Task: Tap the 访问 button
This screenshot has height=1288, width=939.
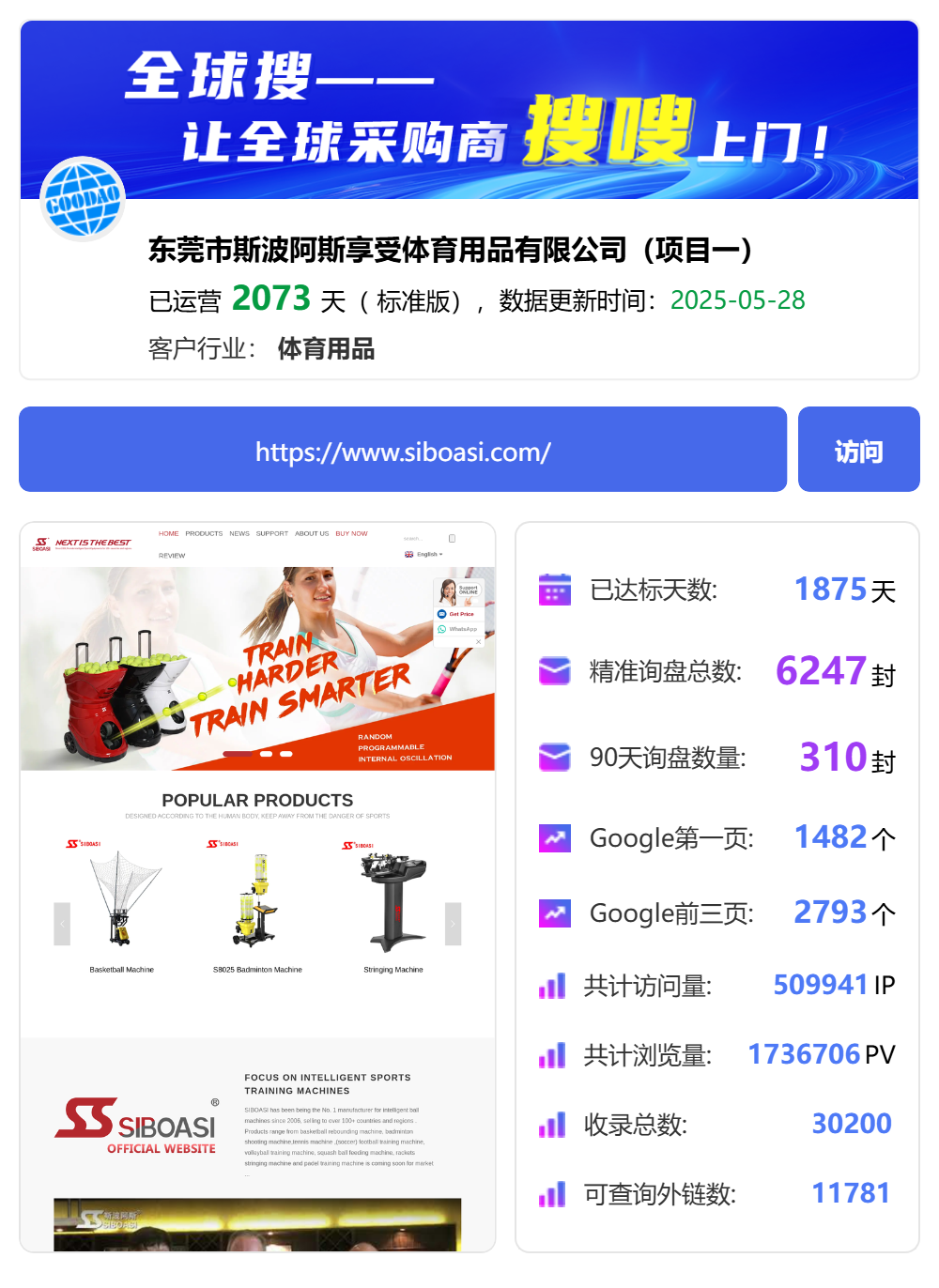Action: point(858,450)
